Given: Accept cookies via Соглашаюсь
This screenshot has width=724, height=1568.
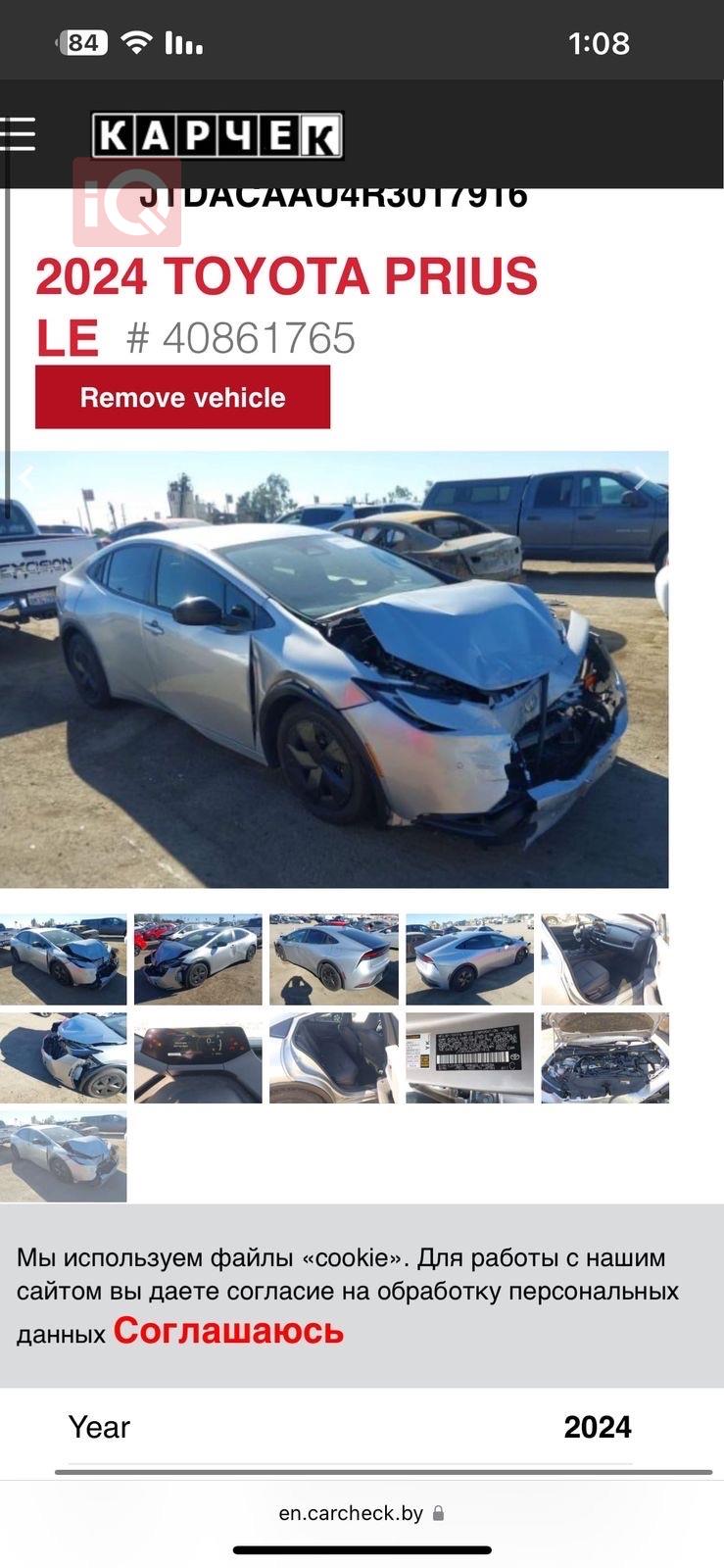Looking at the screenshot, I should (x=228, y=1331).
